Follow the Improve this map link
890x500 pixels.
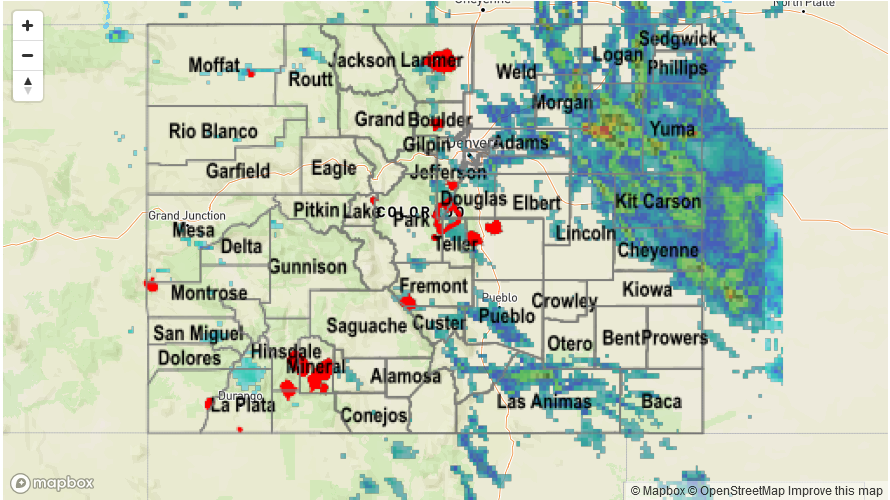coord(835,490)
